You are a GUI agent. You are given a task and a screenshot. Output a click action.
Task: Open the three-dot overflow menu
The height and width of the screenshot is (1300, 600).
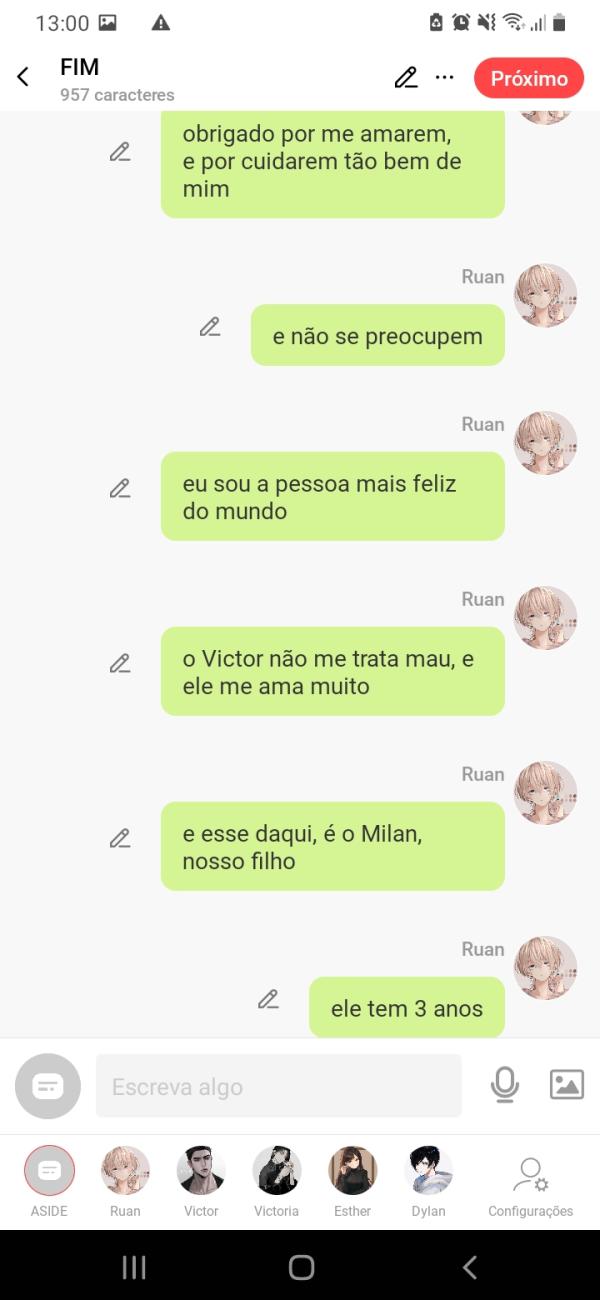tap(444, 78)
